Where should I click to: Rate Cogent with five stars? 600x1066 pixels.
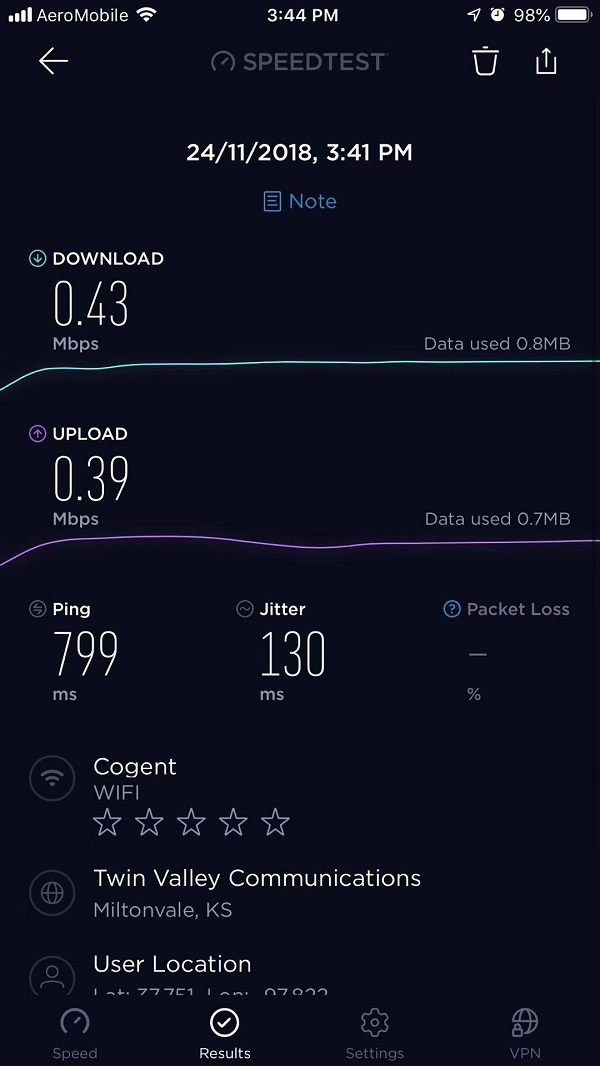click(275, 823)
